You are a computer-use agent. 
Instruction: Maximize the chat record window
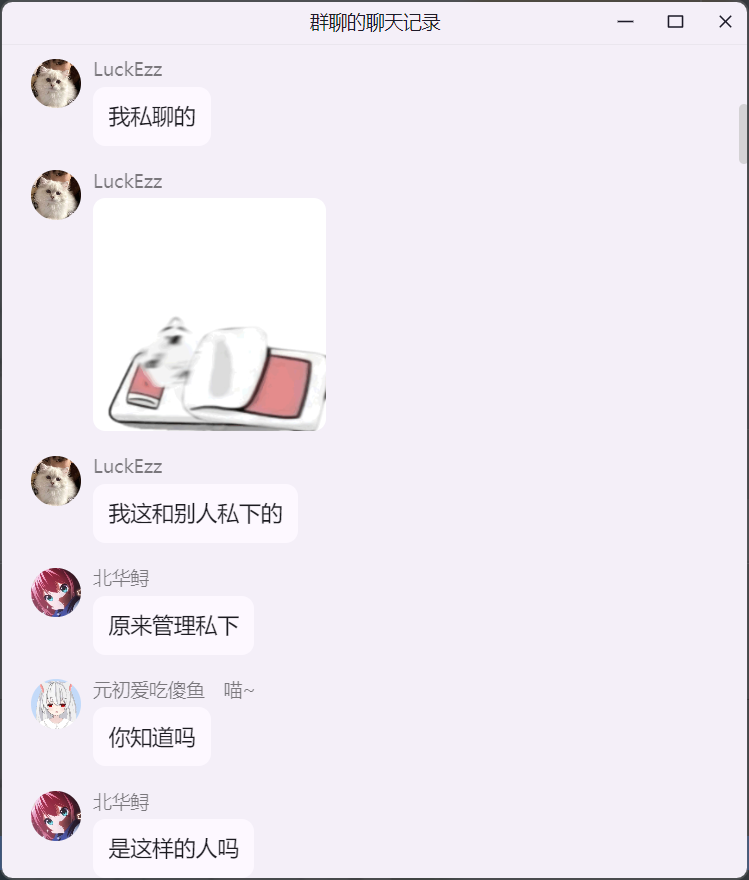[675, 22]
